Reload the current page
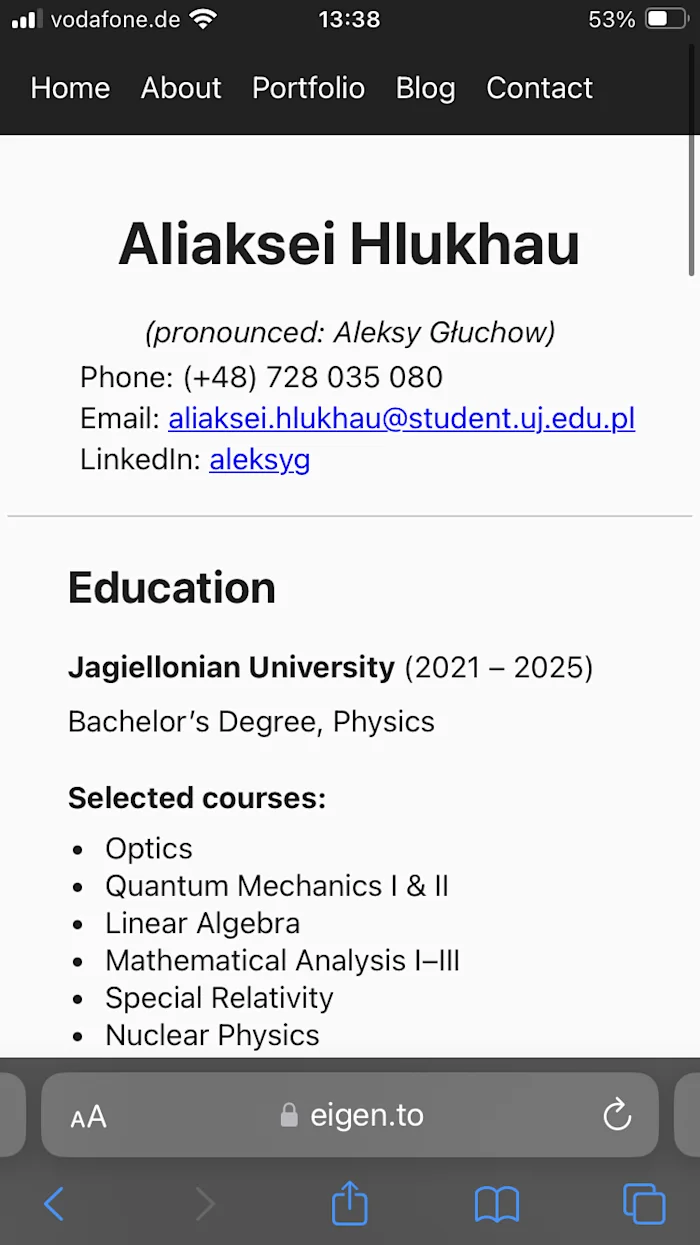Viewport: 700px width, 1245px height. (x=617, y=1115)
